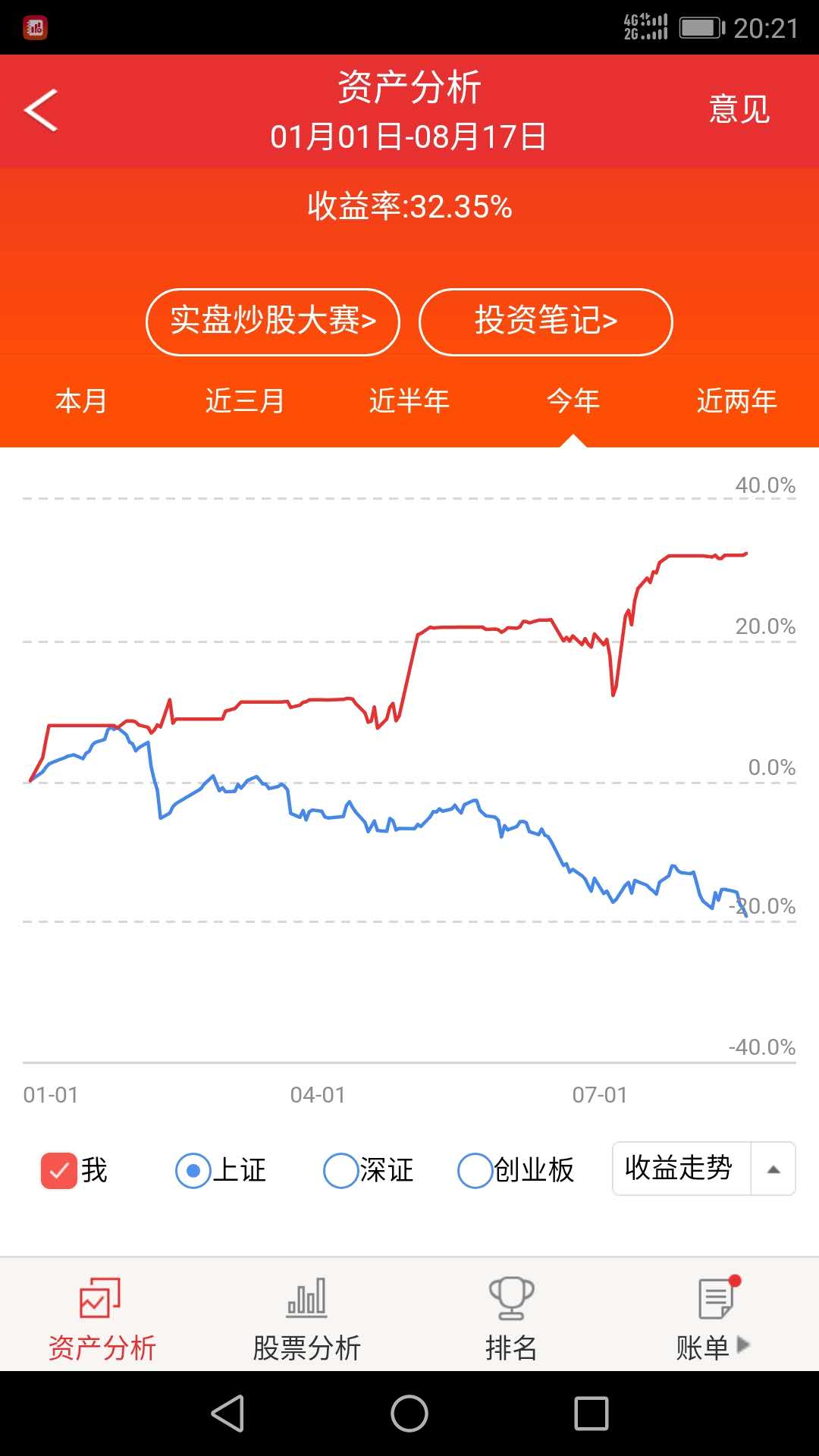The width and height of the screenshot is (819, 1456).
Task: Switch to the 本月 period tab
Action: click(81, 400)
